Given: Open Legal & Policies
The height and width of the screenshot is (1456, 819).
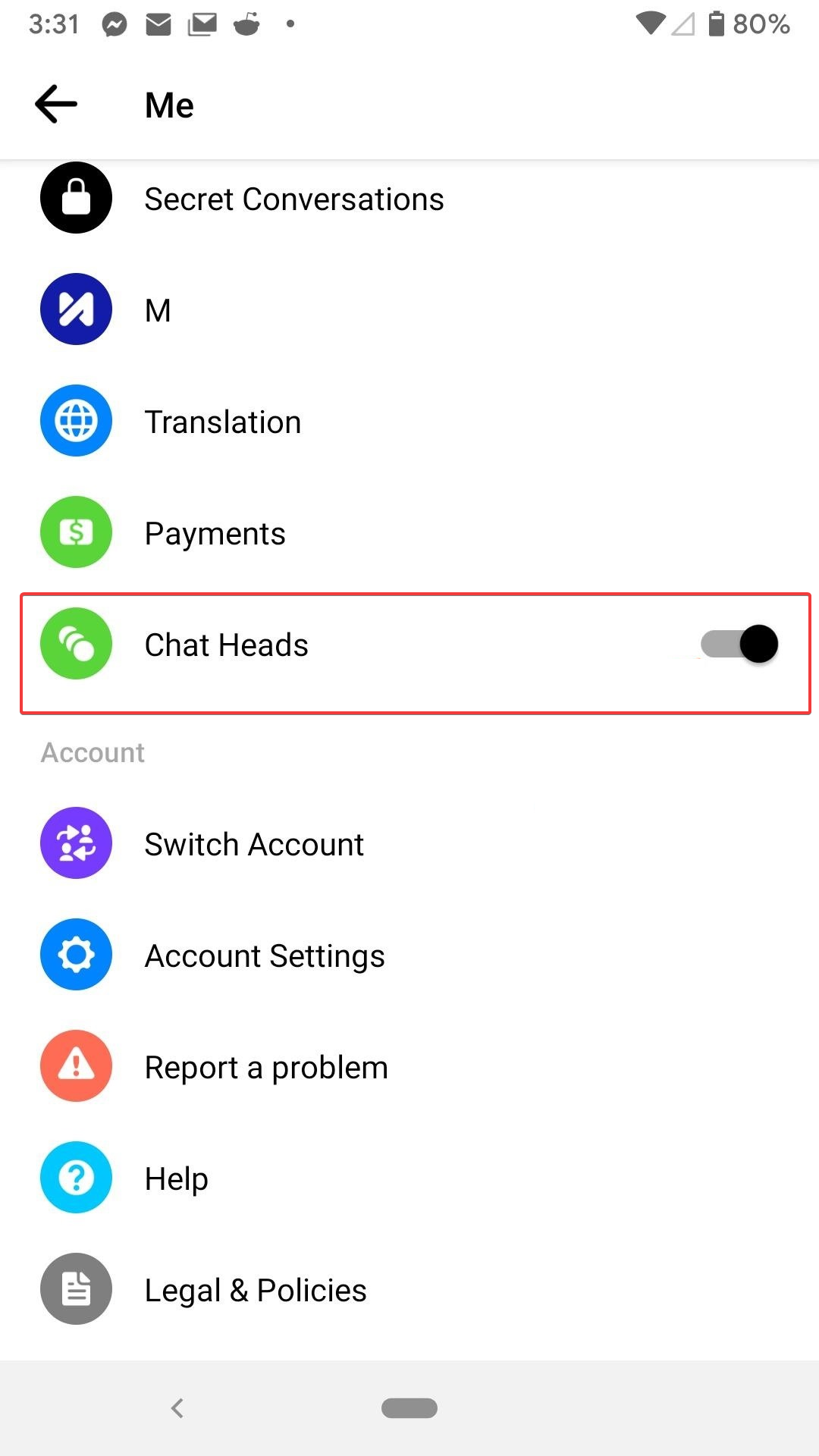Looking at the screenshot, I should coord(409,1289).
